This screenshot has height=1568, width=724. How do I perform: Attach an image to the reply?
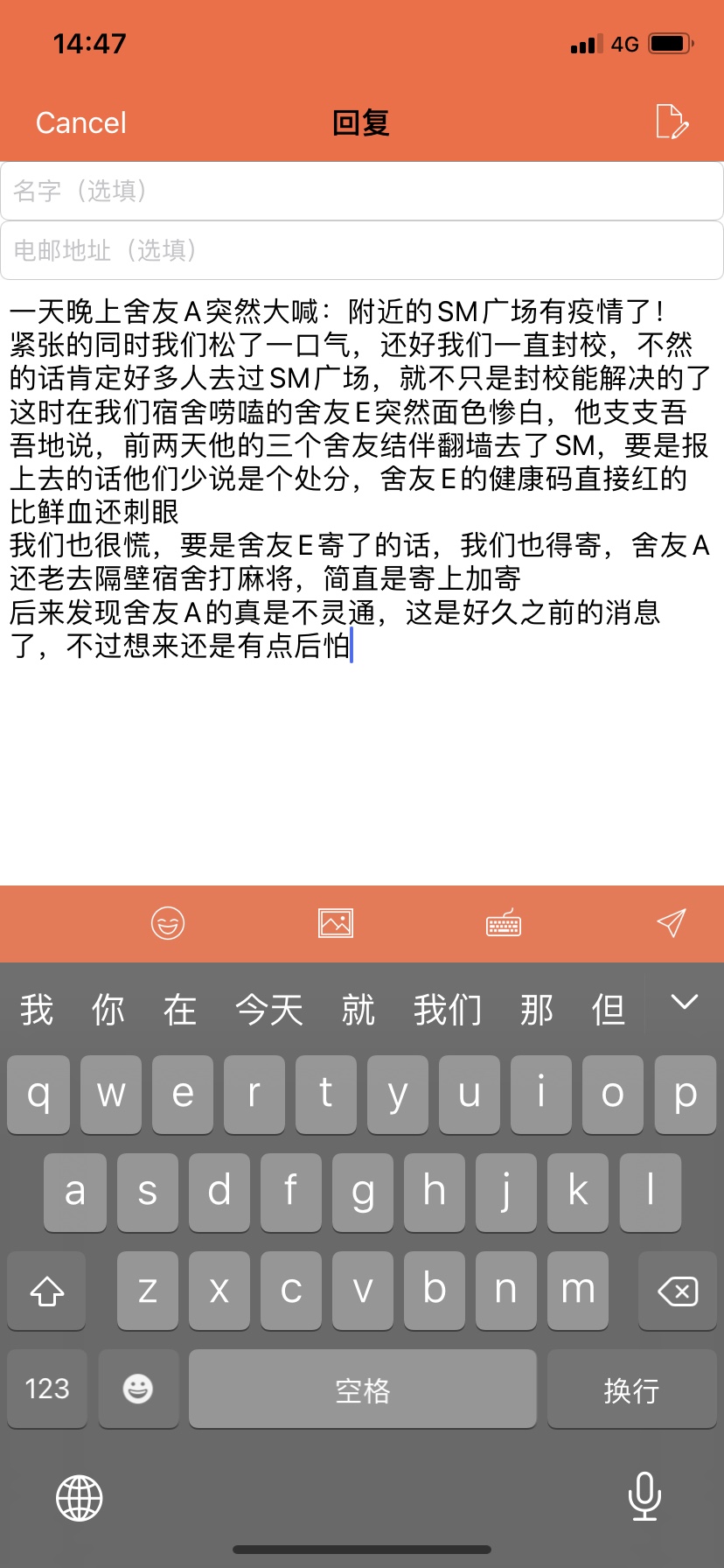(x=336, y=923)
